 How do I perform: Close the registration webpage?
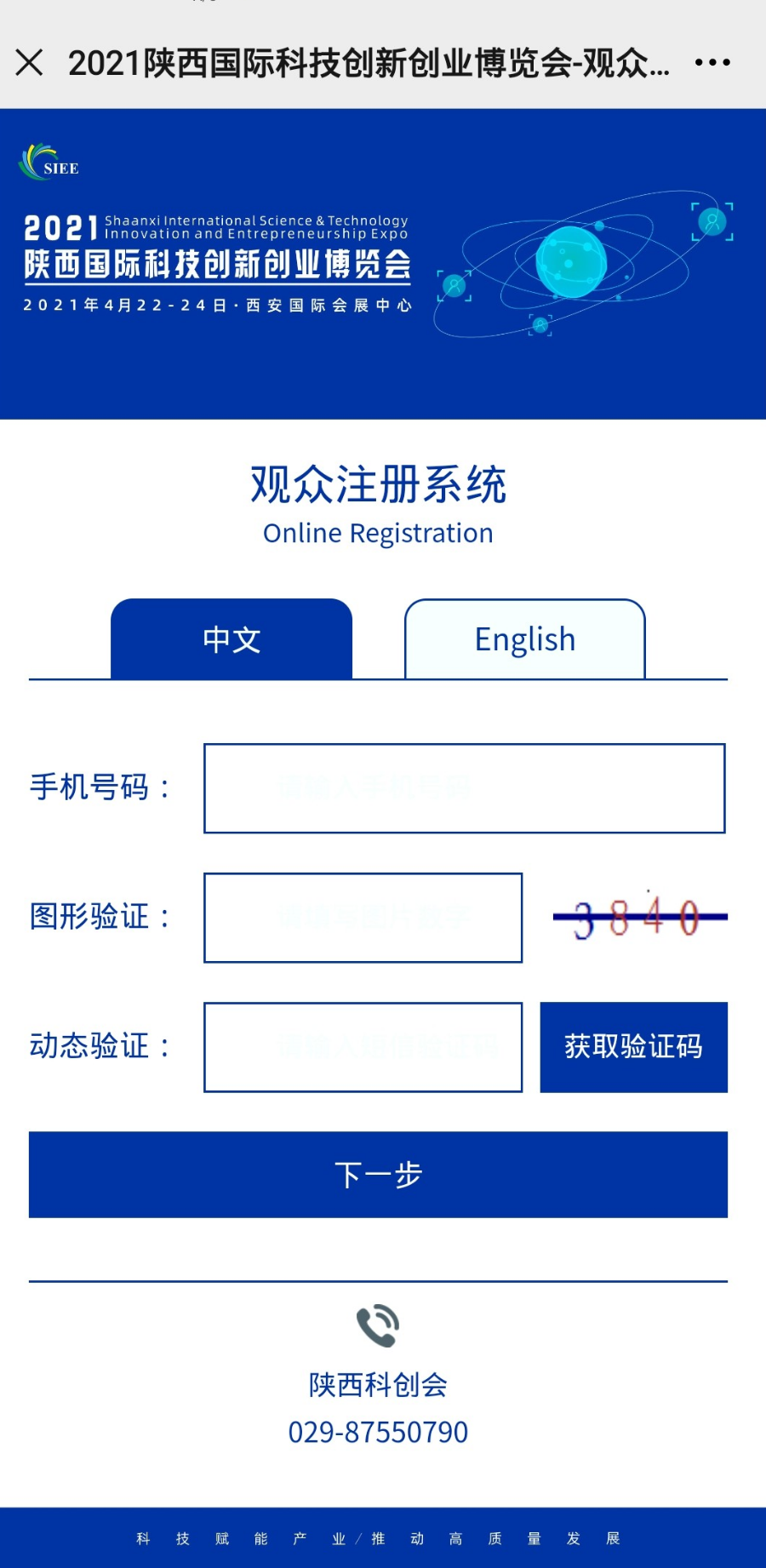(x=30, y=62)
